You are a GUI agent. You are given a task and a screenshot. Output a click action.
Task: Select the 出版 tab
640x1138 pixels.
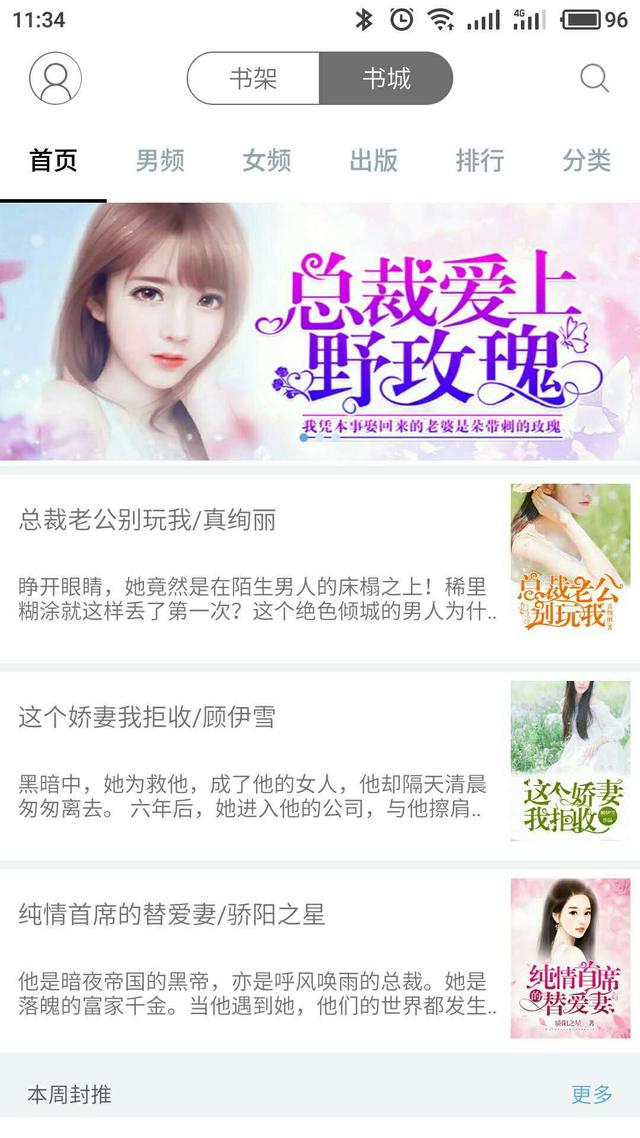point(373,160)
